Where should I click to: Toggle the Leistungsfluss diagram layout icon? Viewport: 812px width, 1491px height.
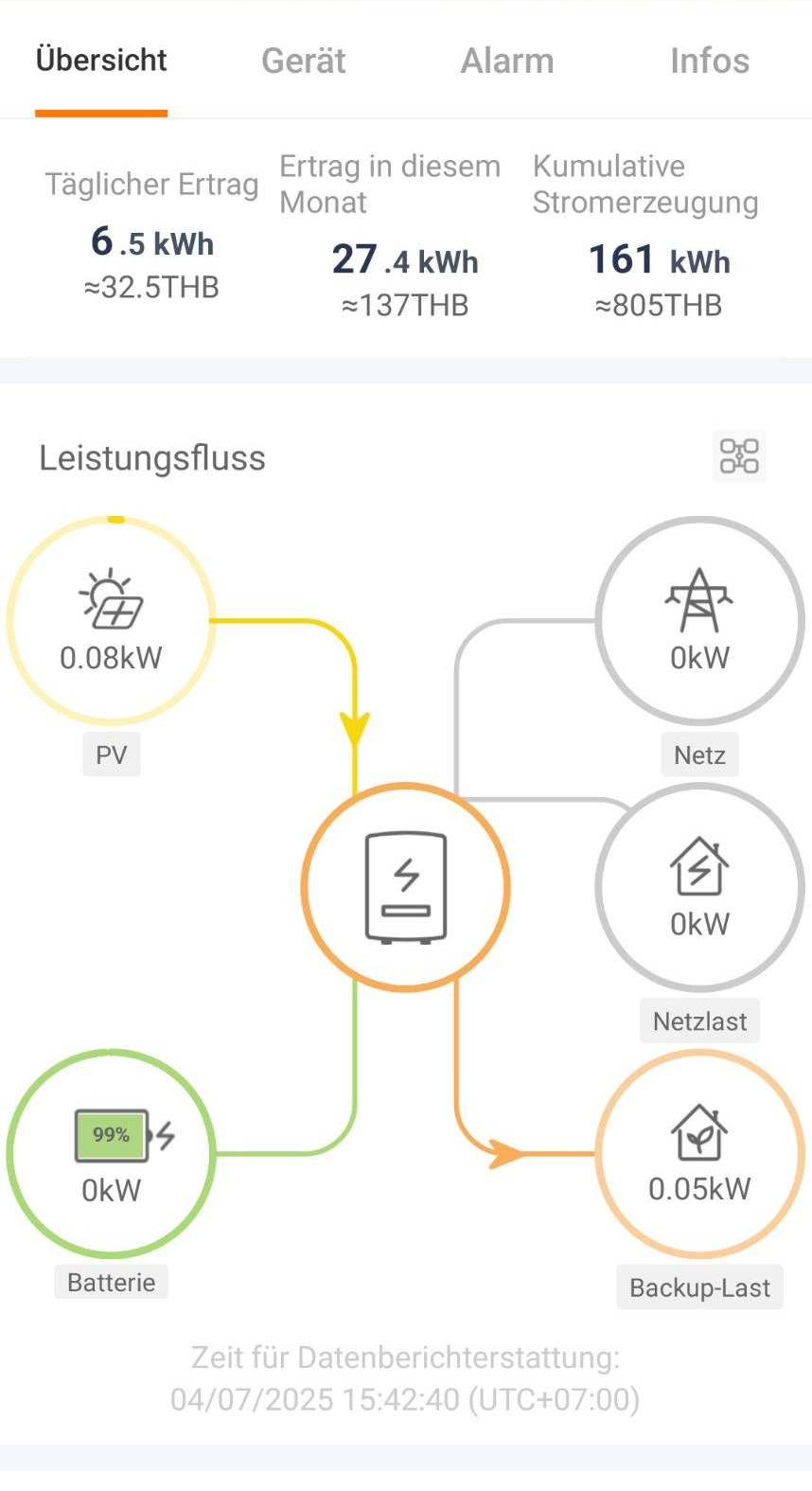click(739, 455)
